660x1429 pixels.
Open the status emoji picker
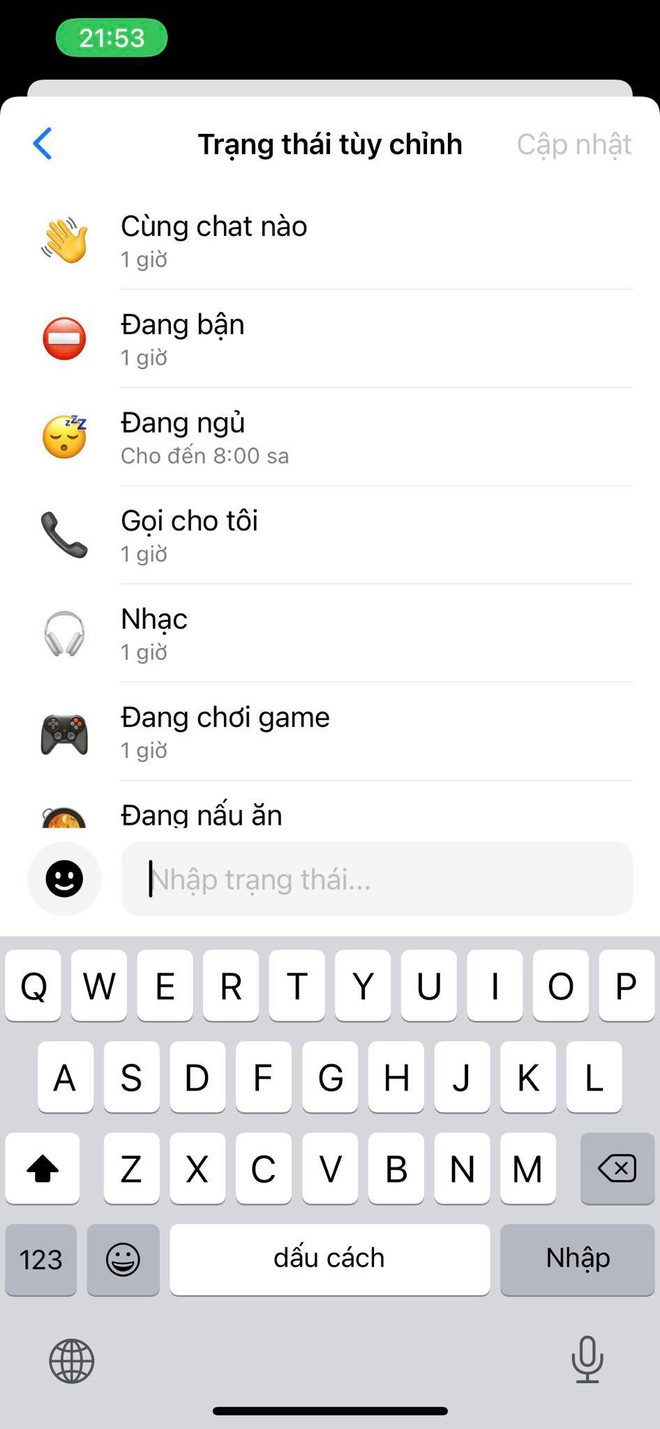tap(64, 879)
